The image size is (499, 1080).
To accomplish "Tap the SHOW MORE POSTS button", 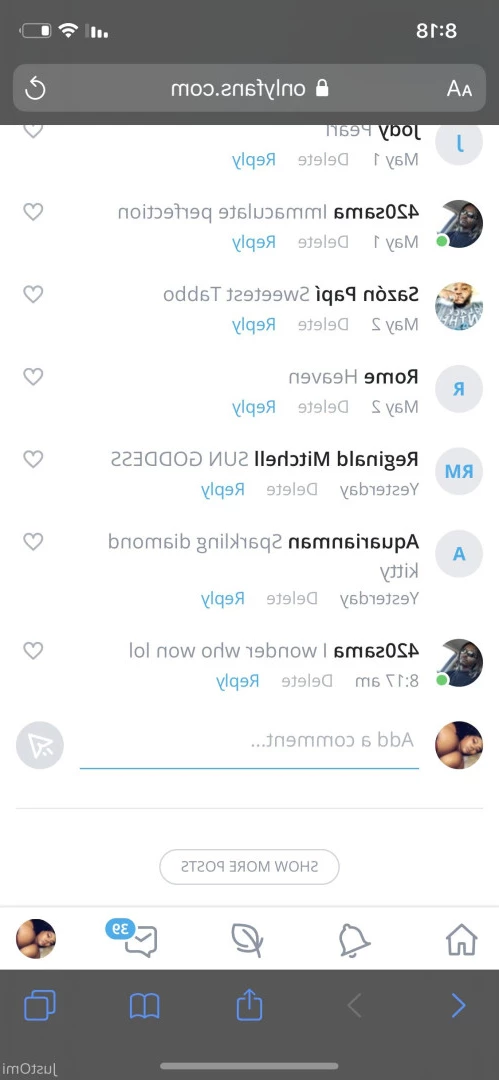I will [x=250, y=866].
